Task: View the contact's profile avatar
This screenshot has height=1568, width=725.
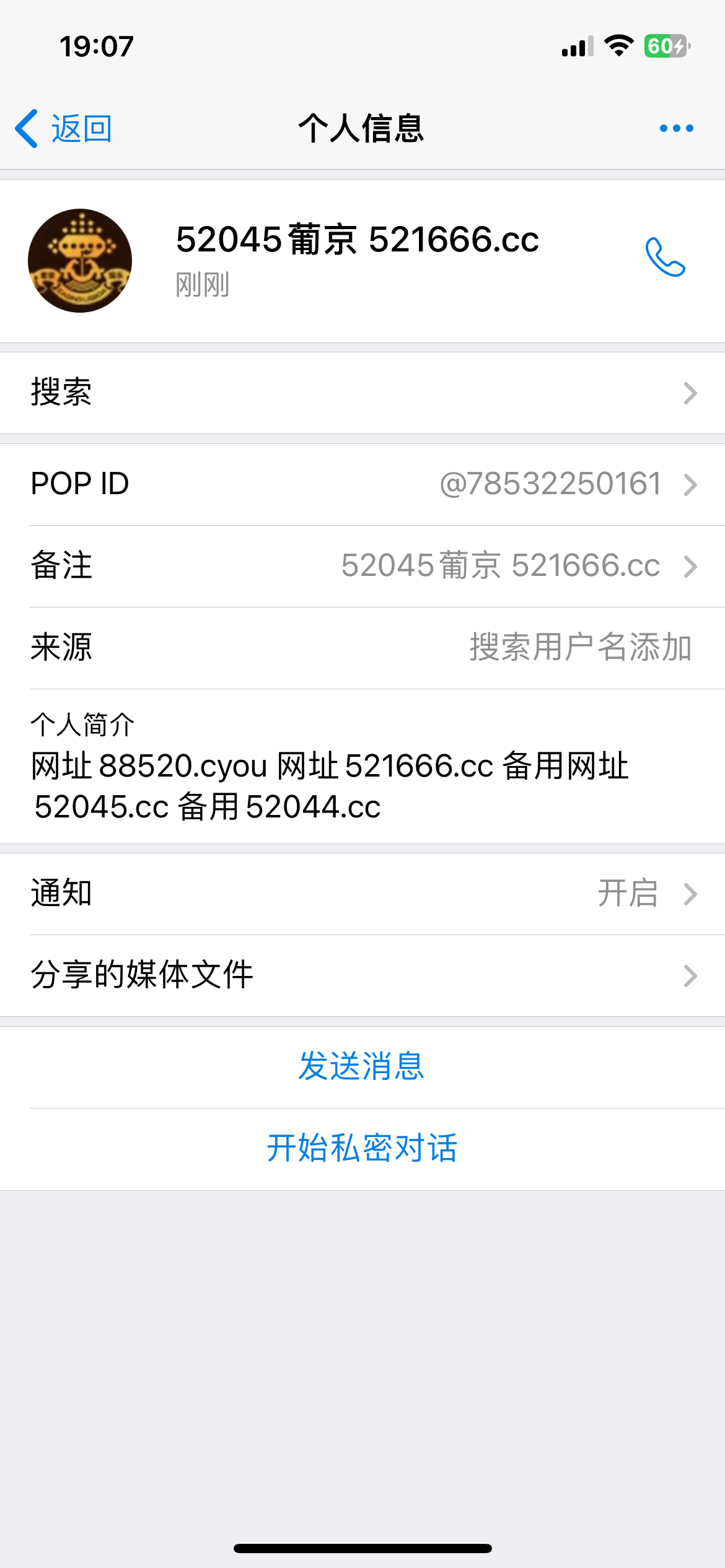Action: coord(80,261)
